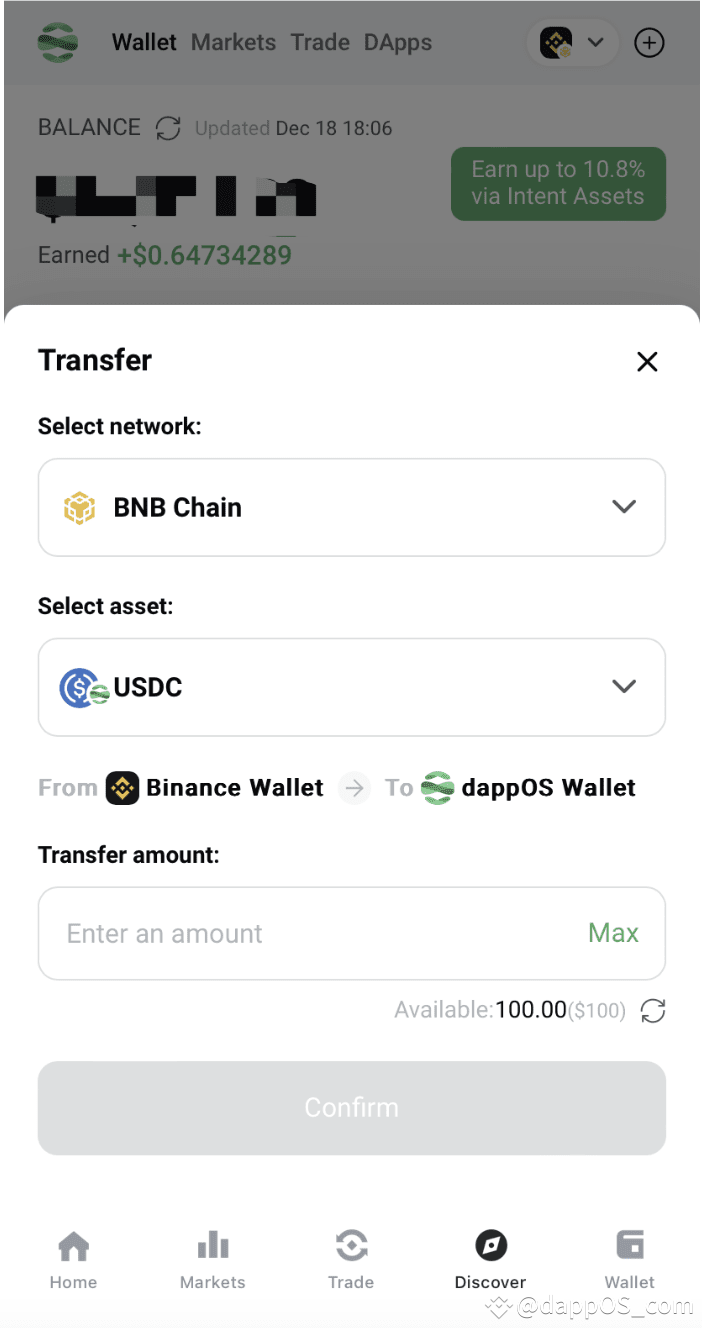This screenshot has height=1328, width=702.
Task: Go to the Home tab
Action: 74,1259
